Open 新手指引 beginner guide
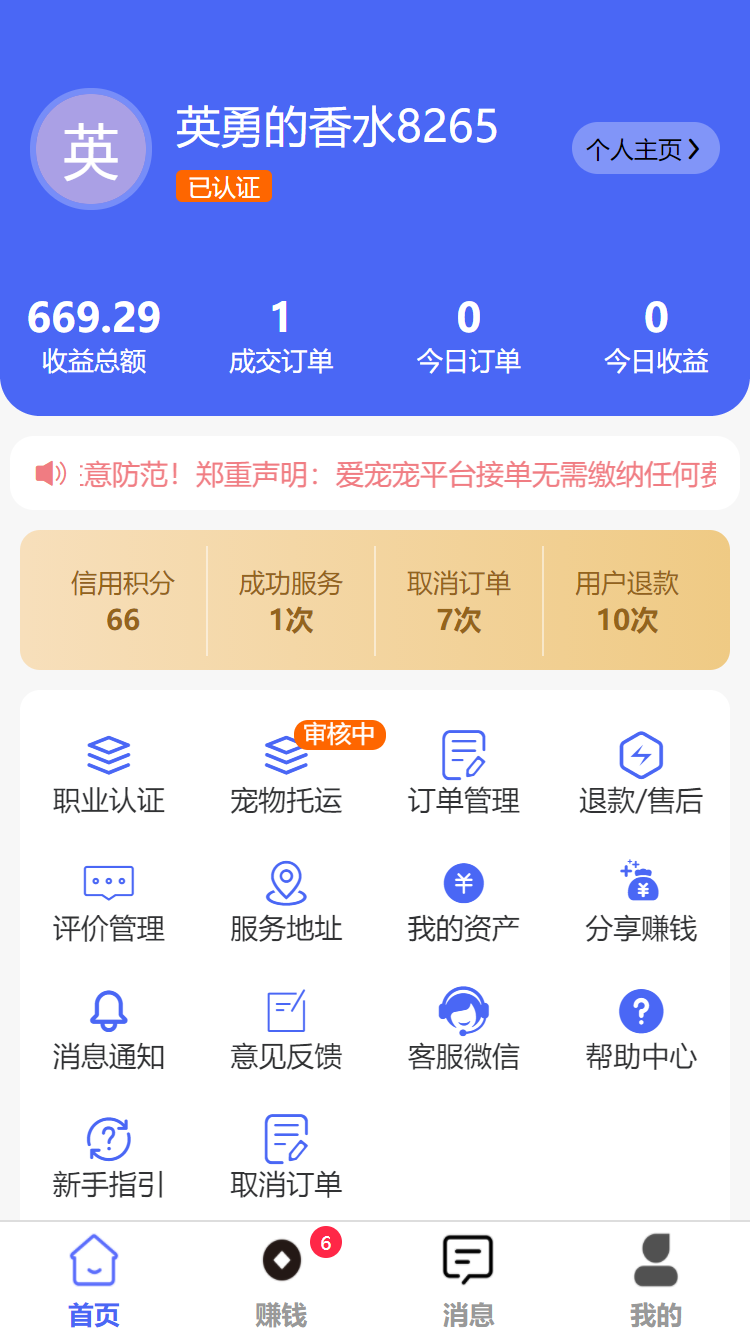 click(x=109, y=1158)
